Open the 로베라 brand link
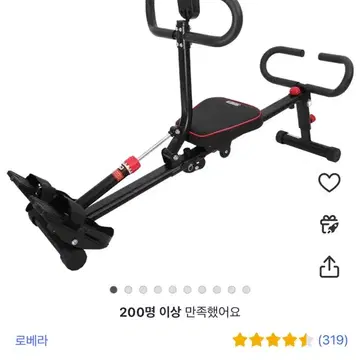360x360 pixels. [32, 341]
